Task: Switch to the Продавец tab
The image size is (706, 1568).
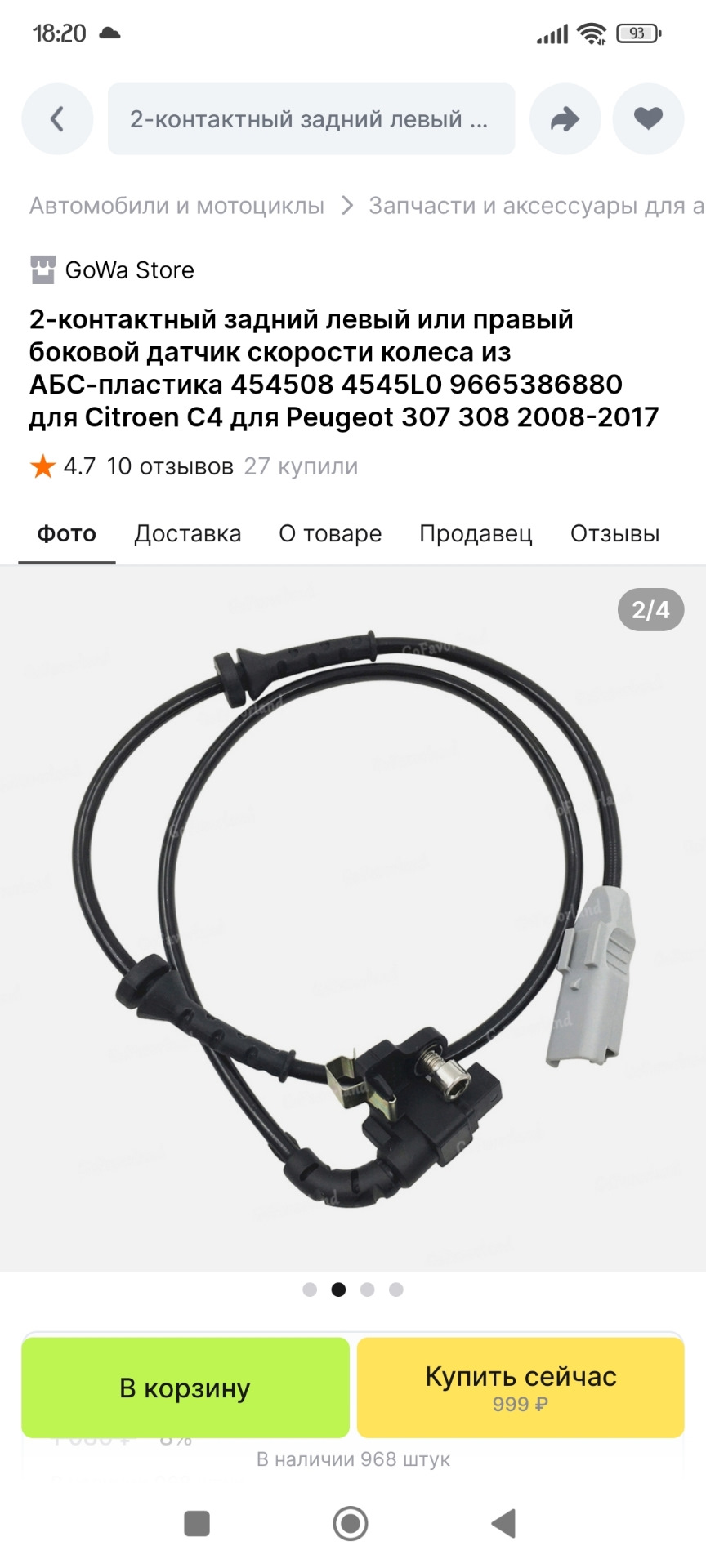Action: pyautogui.click(x=476, y=534)
